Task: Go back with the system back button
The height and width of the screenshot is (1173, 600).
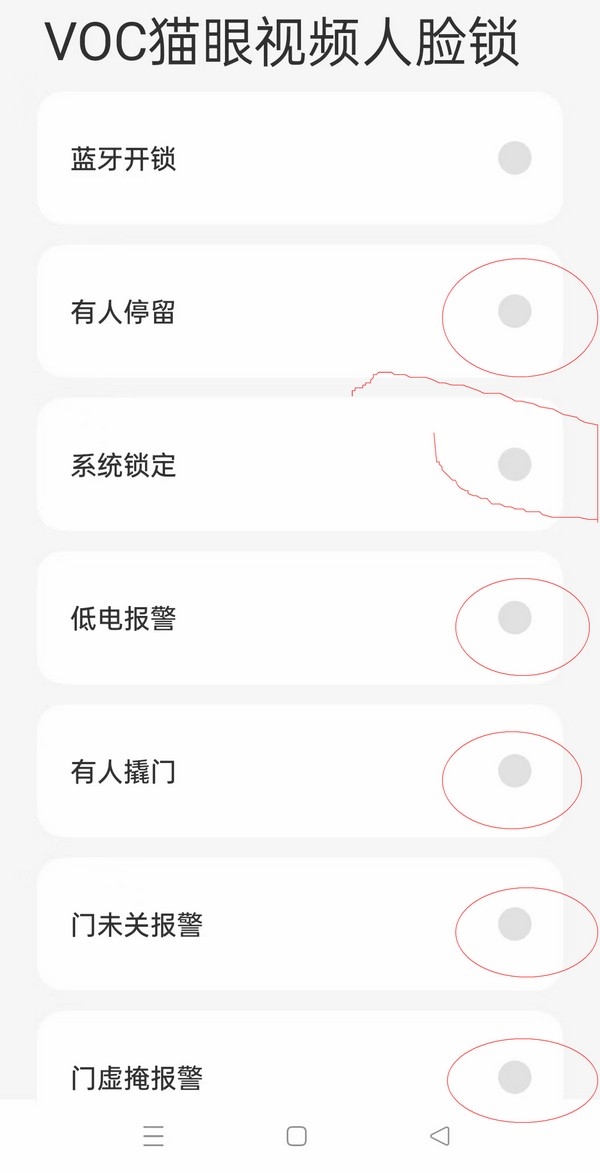Action: (x=440, y=1136)
